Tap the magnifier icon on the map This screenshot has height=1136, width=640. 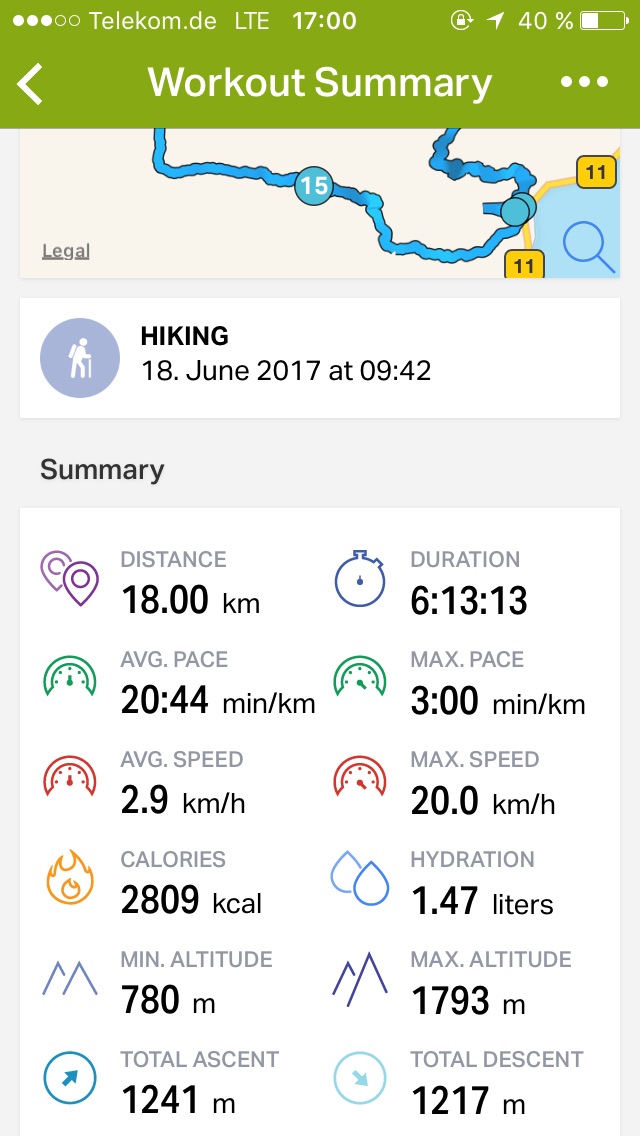588,248
